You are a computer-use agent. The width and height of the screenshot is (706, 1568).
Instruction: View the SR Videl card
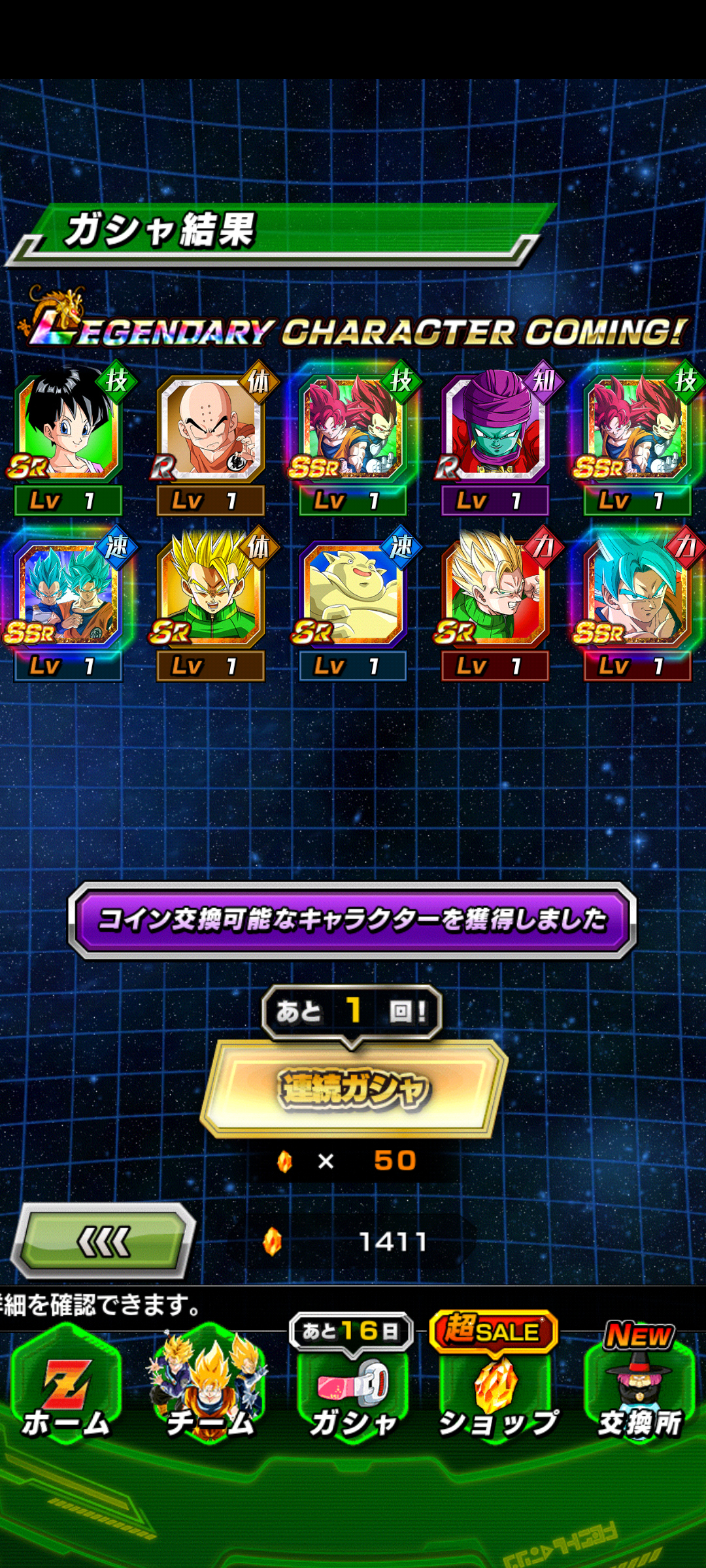click(x=69, y=438)
